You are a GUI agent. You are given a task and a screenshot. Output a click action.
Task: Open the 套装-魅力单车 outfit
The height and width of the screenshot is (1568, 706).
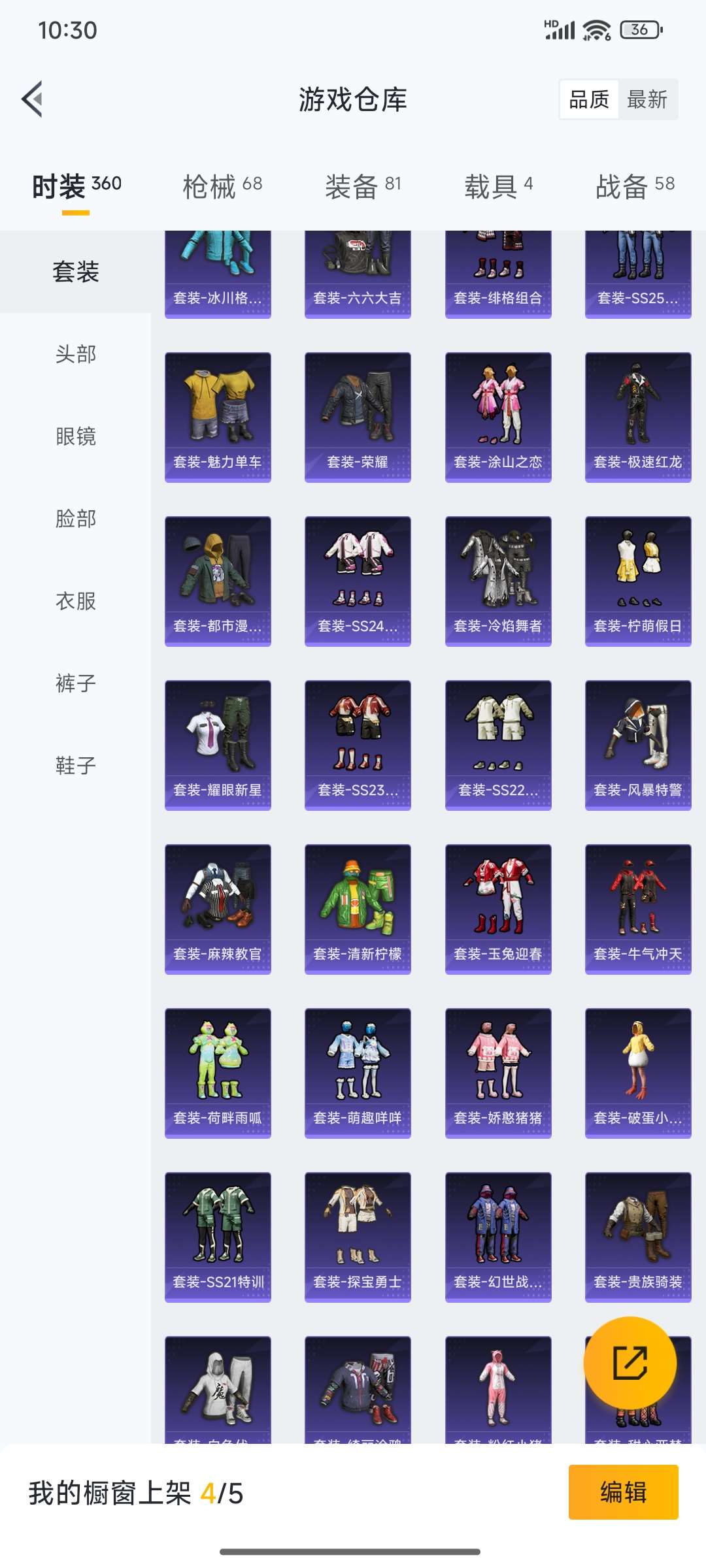[x=218, y=417]
